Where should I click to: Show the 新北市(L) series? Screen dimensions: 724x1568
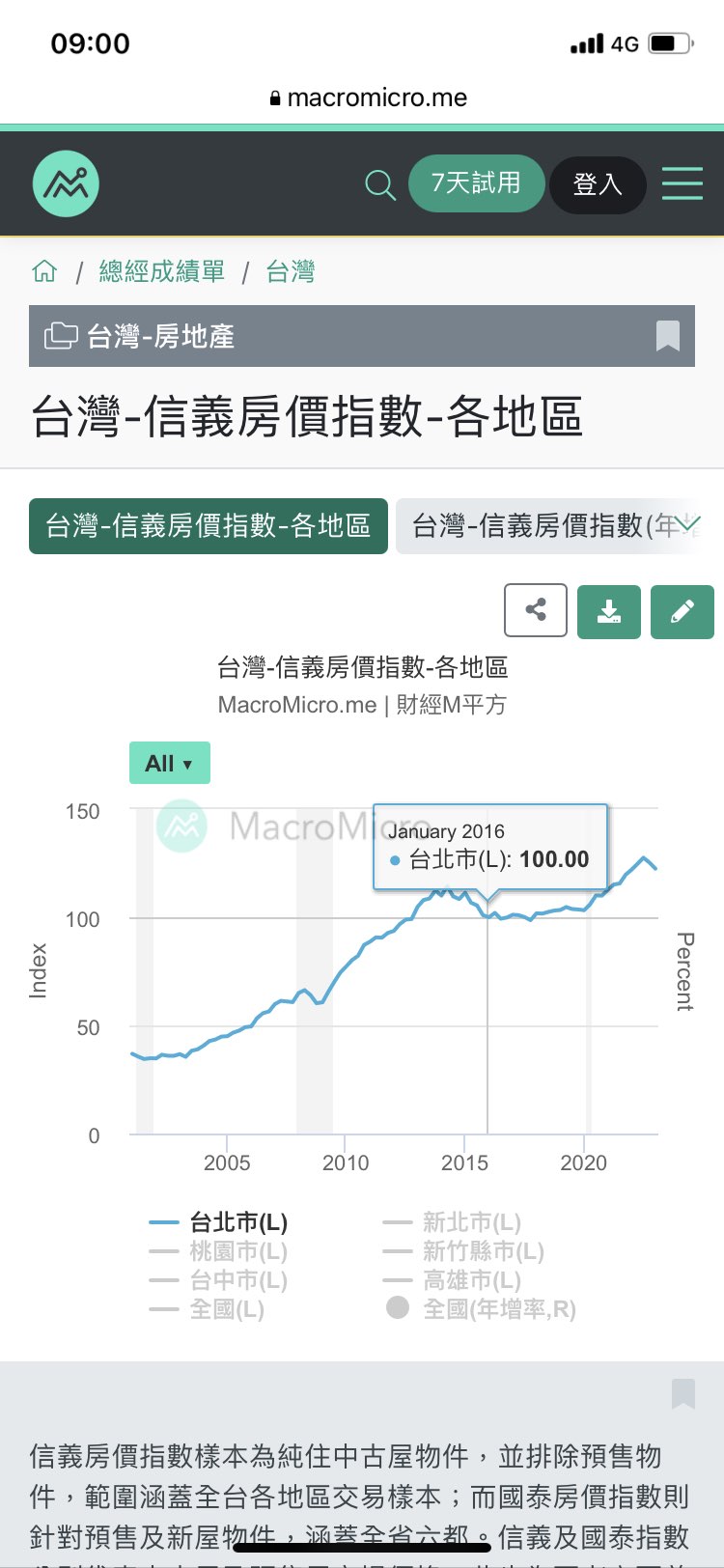coord(452,1222)
